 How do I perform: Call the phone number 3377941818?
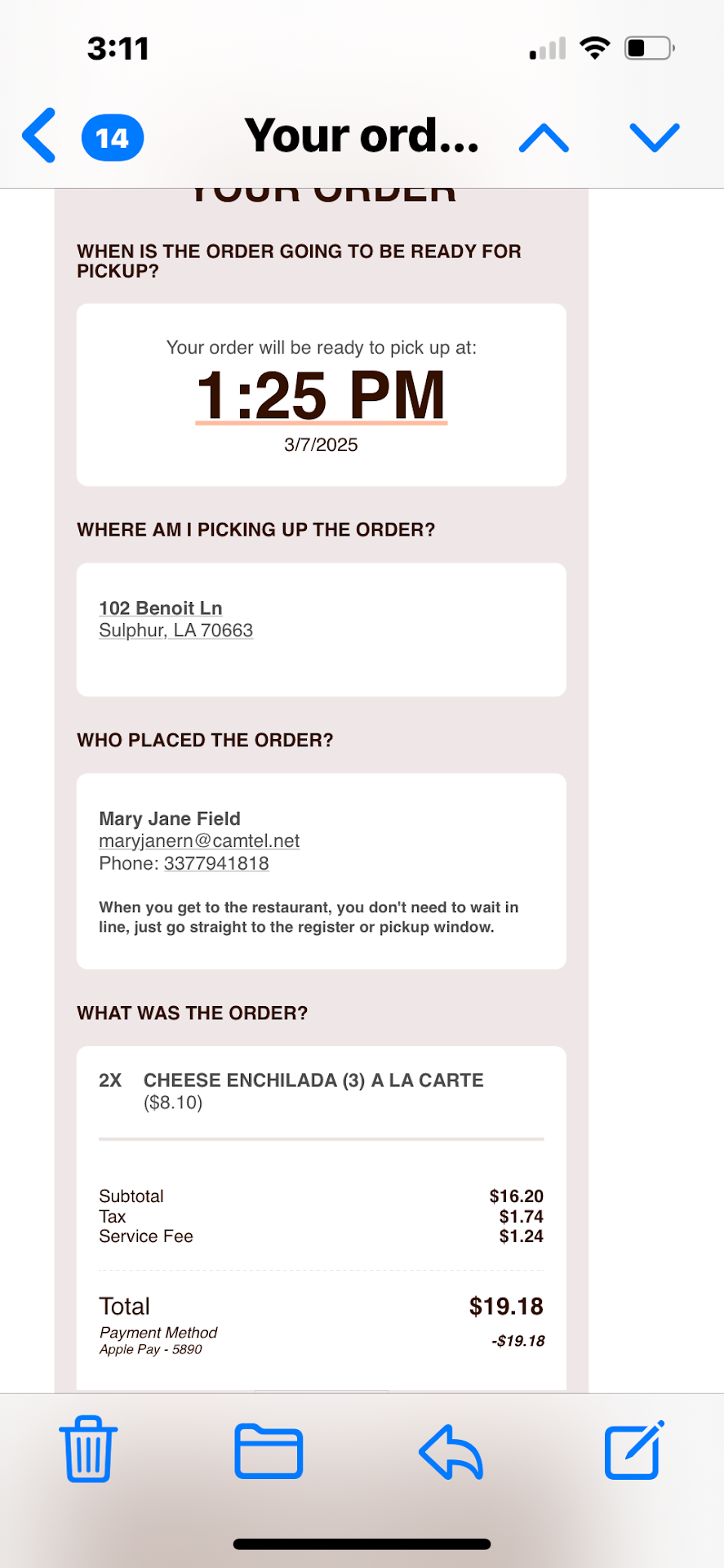(x=216, y=863)
